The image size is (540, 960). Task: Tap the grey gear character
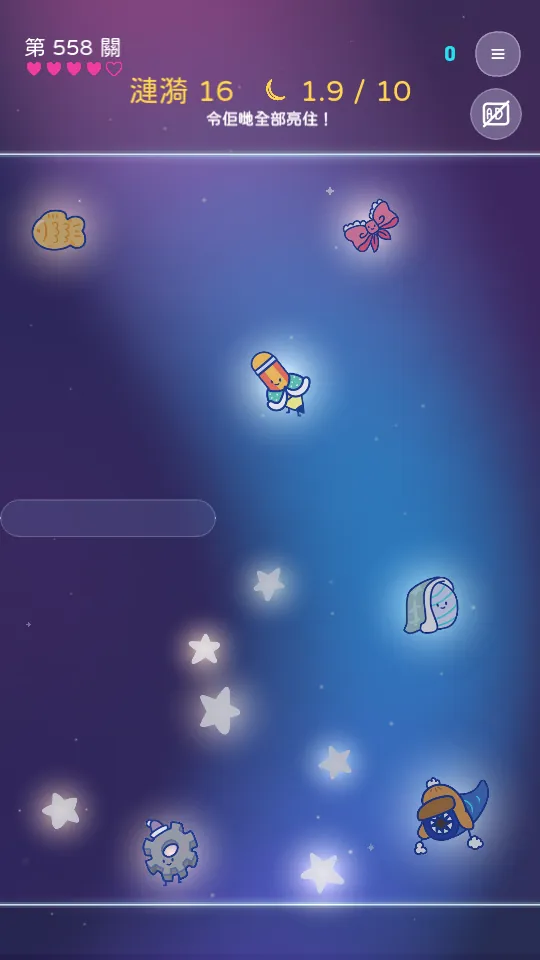point(170,852)
